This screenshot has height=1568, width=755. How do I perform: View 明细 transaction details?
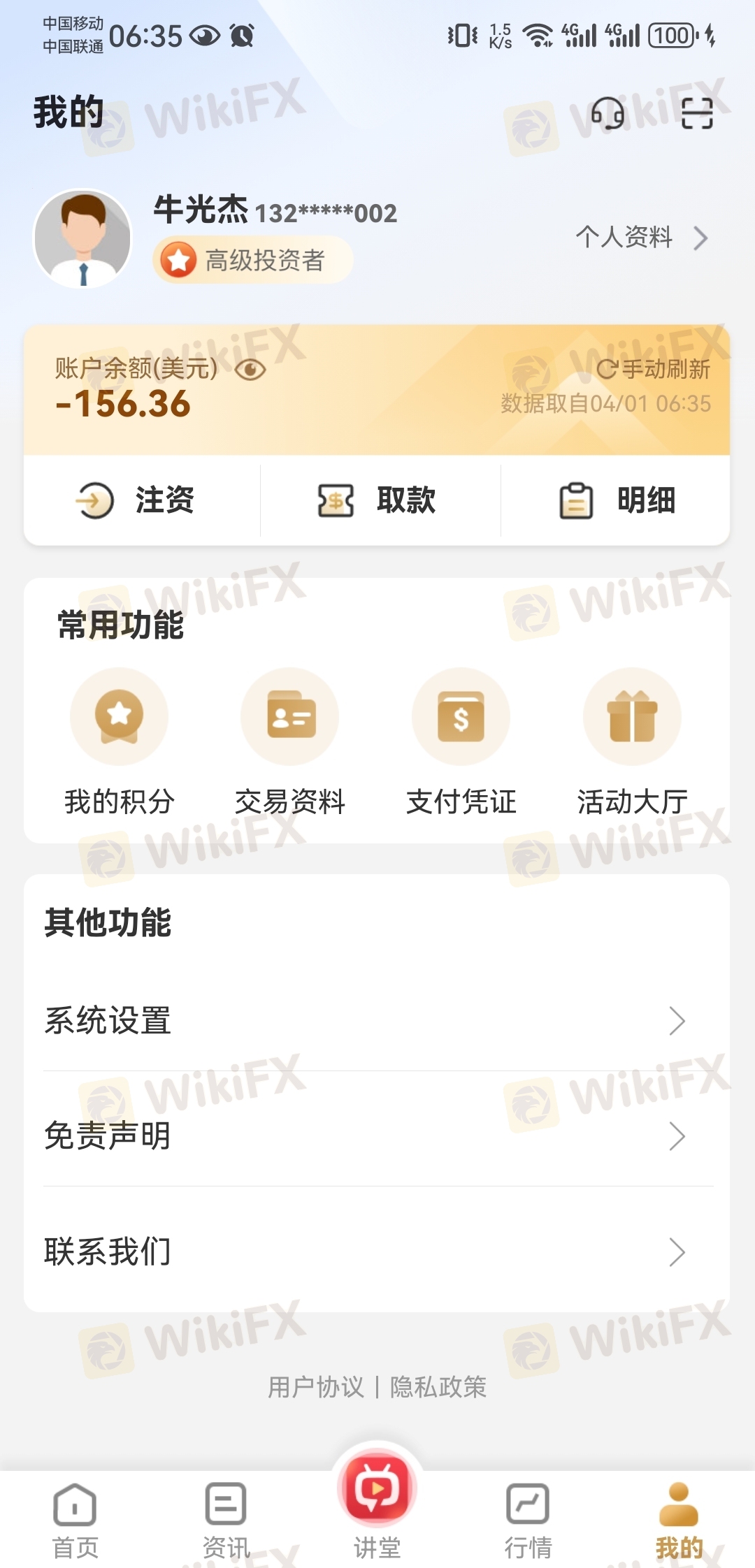(617, 500)
